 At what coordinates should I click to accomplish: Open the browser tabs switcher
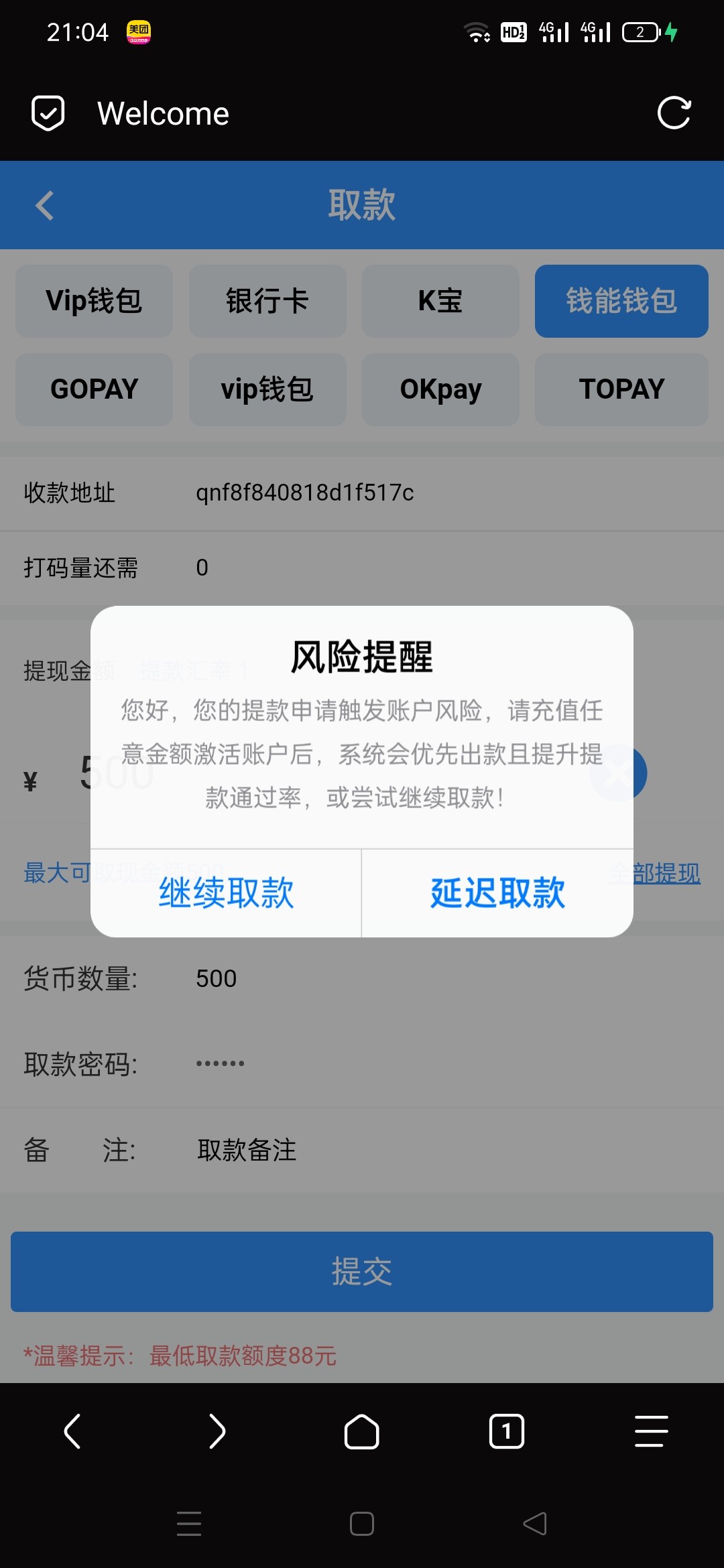coord(506,1432)
